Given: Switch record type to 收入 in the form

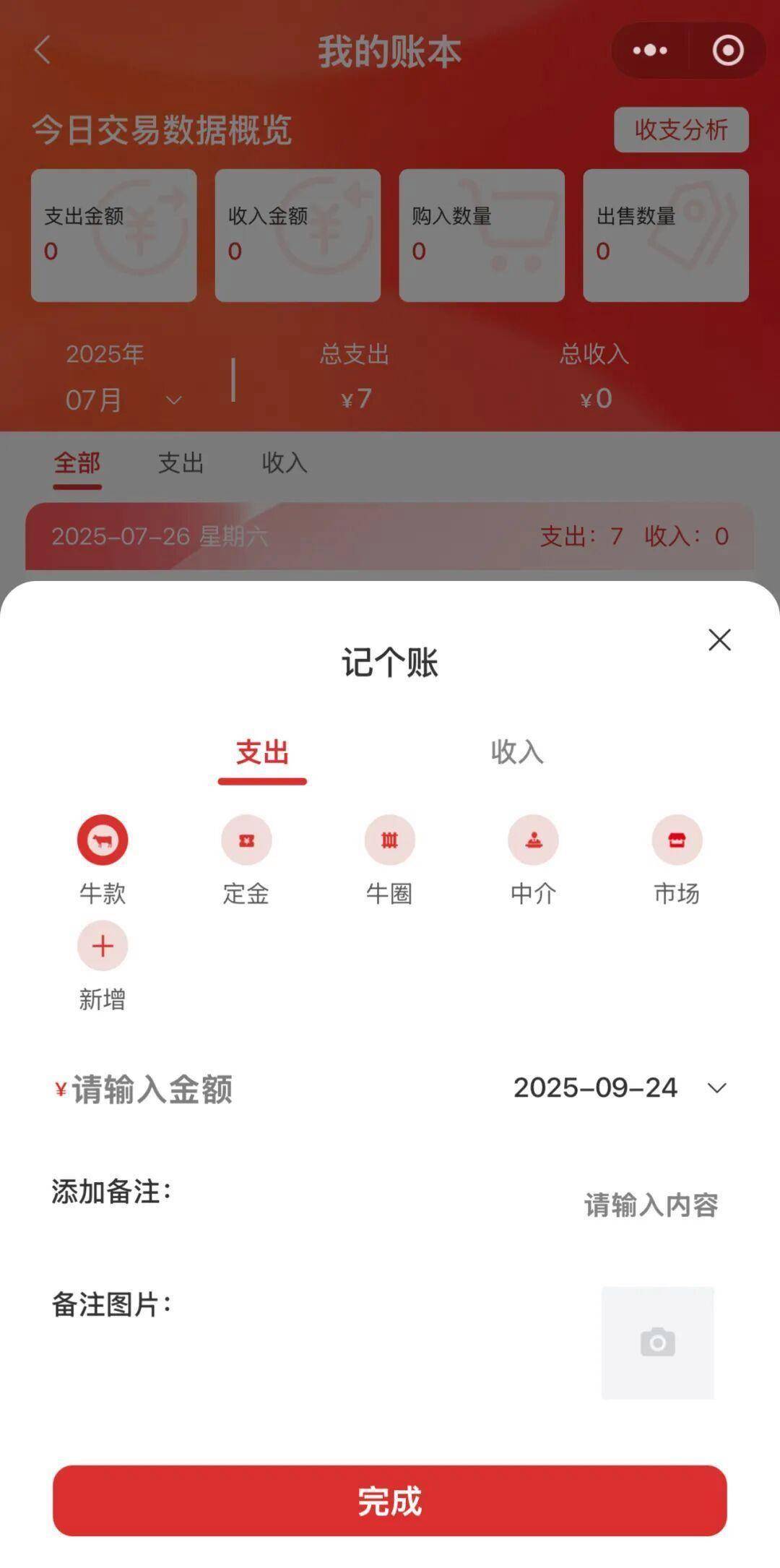Looking at the screenshot, I should pos(517,753).
